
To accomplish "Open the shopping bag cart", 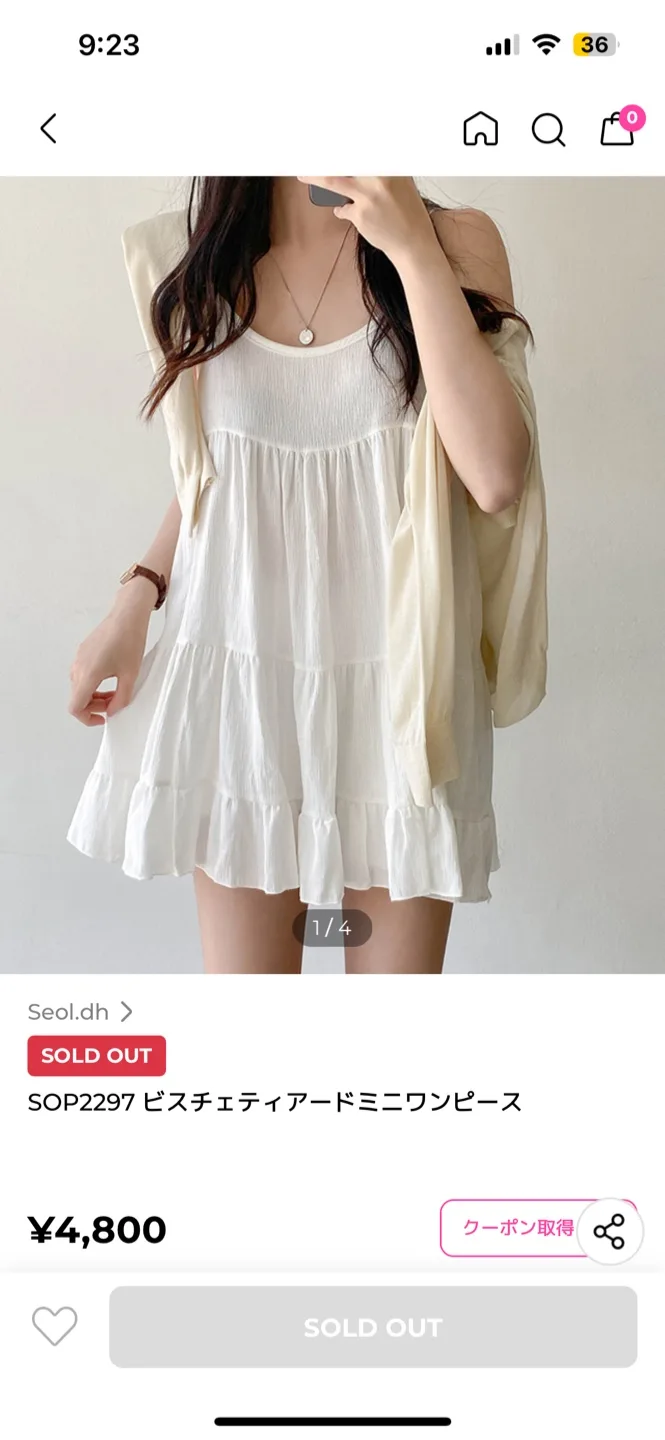I will (x=617, y=129).
